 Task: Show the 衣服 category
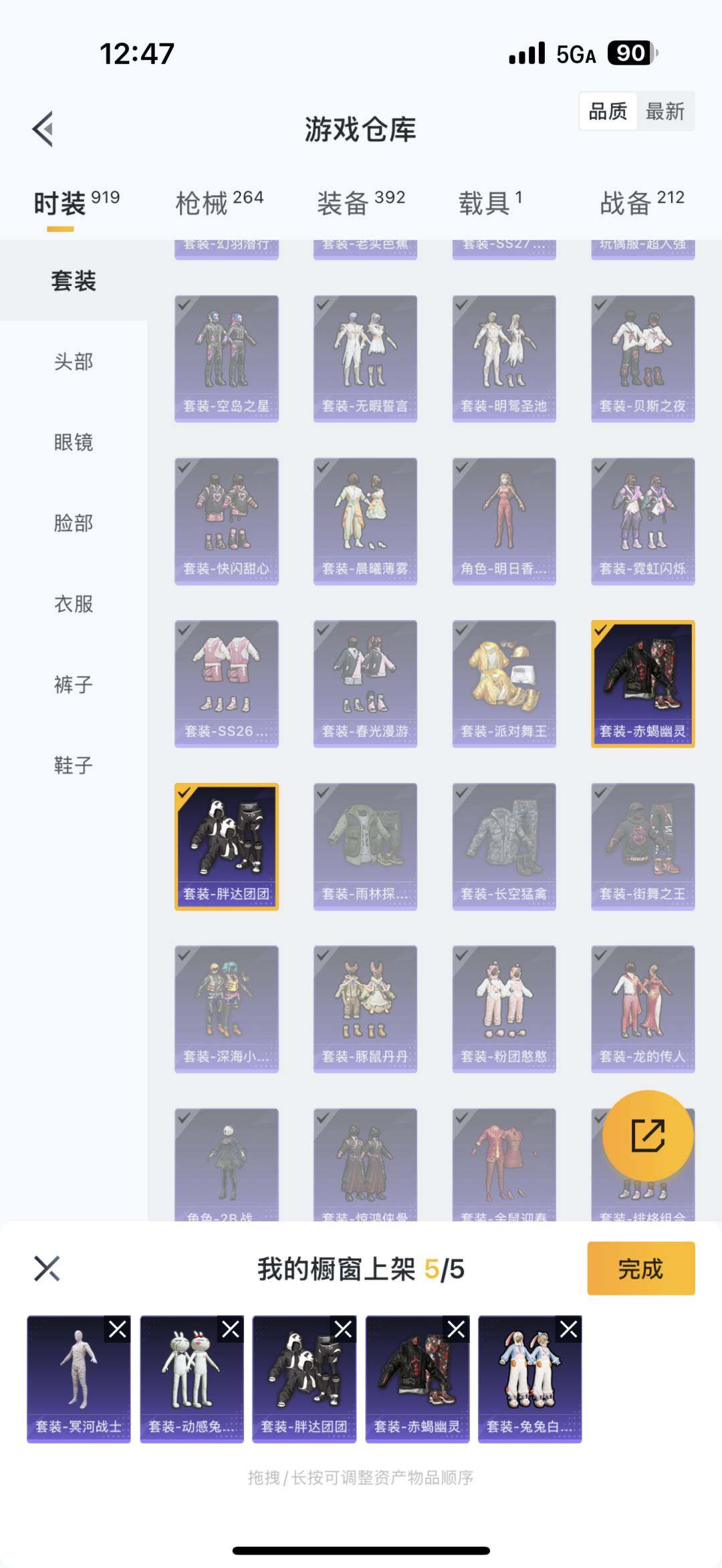[74, 604]
